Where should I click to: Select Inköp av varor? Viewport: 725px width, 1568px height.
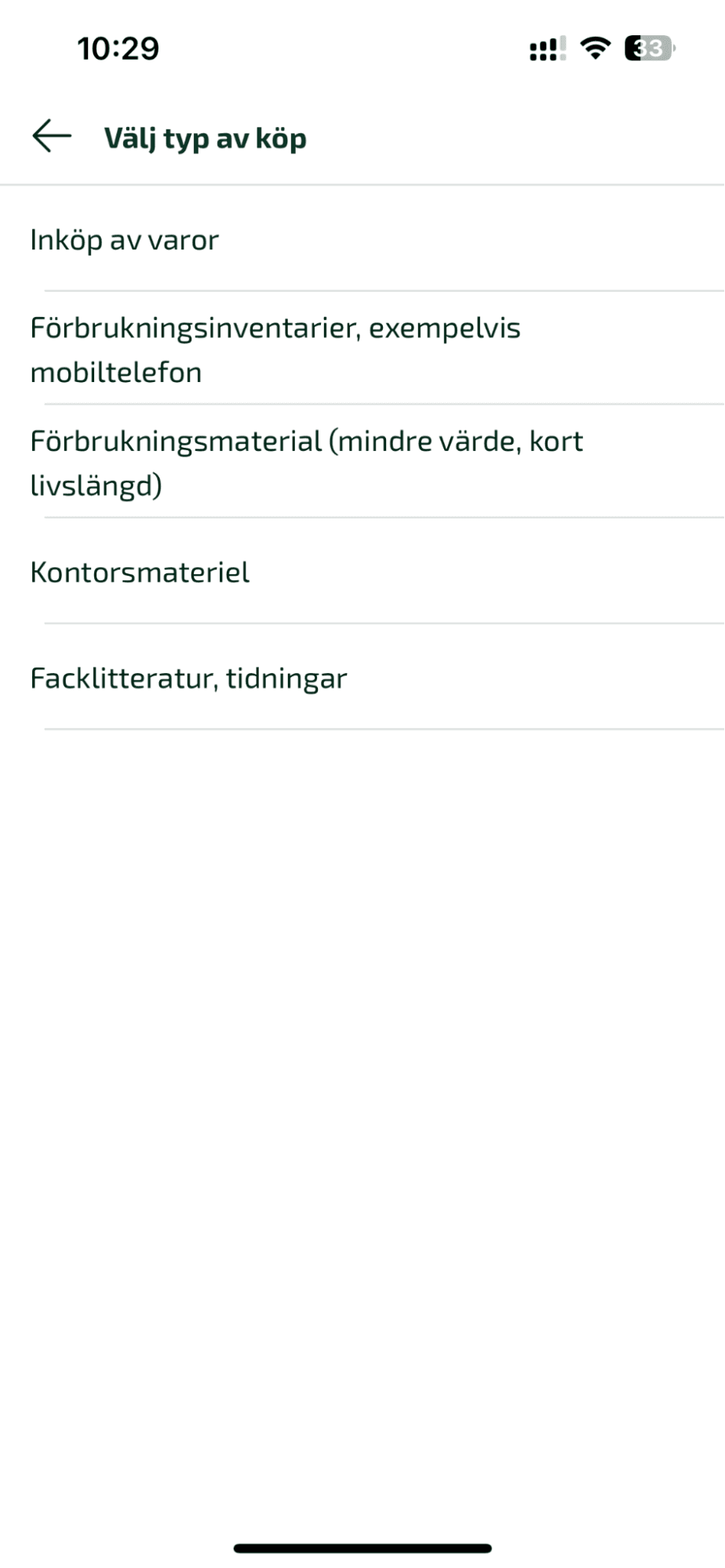[362, 239]
